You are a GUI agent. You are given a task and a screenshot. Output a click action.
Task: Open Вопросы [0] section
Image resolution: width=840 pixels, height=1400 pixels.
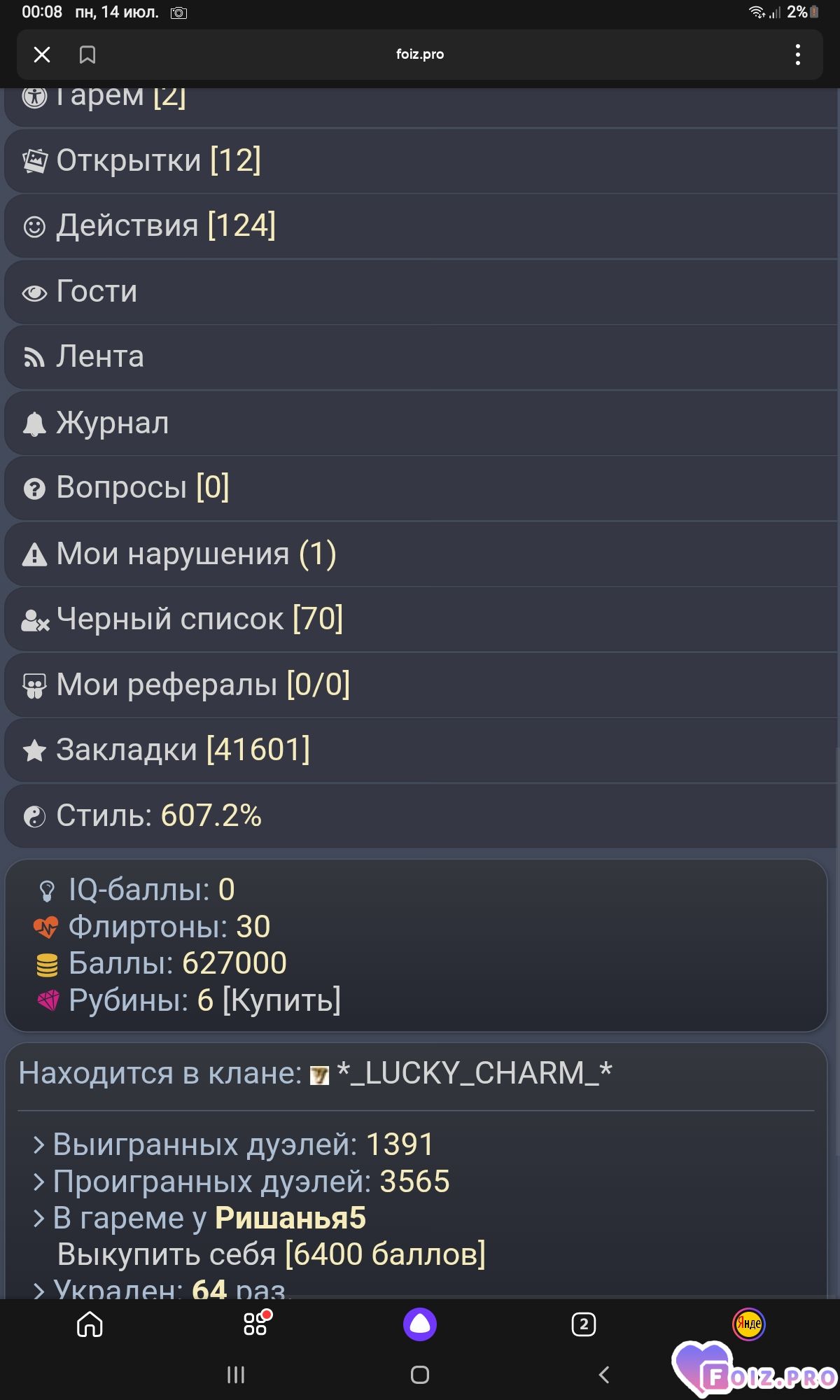421,488
